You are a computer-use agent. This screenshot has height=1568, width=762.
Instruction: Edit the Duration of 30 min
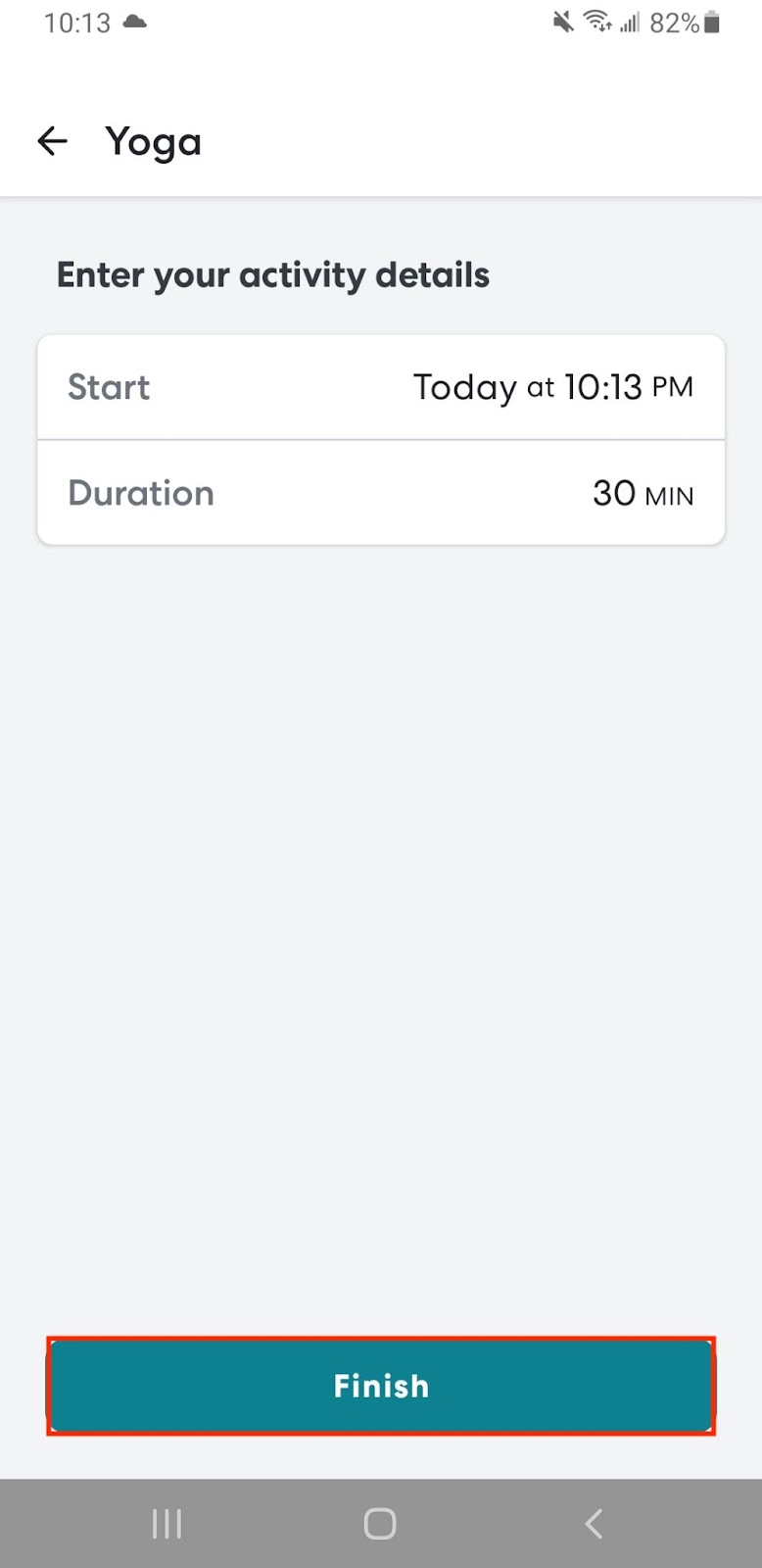pyautogui.click(x=381, y=493)
